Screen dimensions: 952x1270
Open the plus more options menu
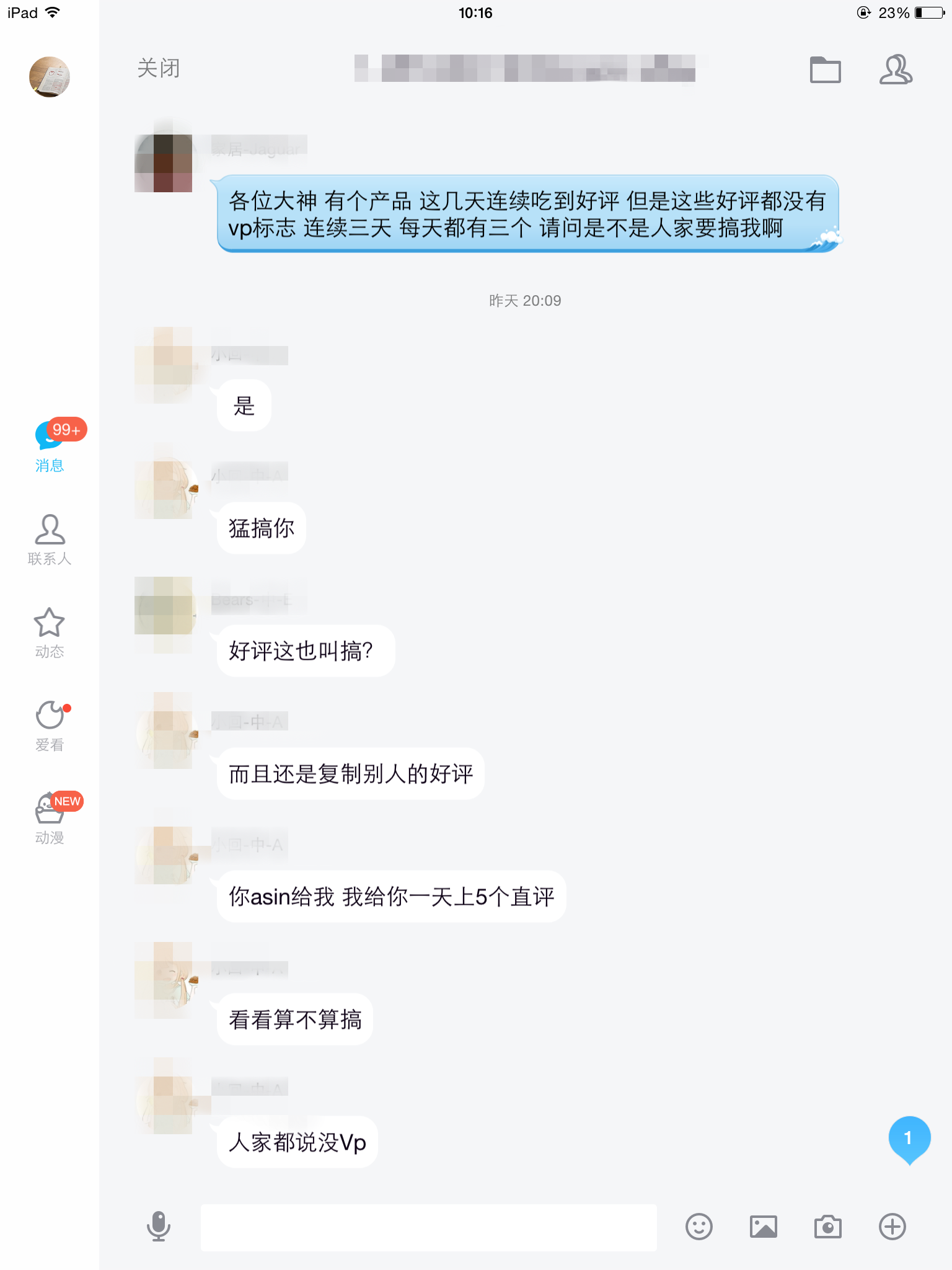point(892,1227)
